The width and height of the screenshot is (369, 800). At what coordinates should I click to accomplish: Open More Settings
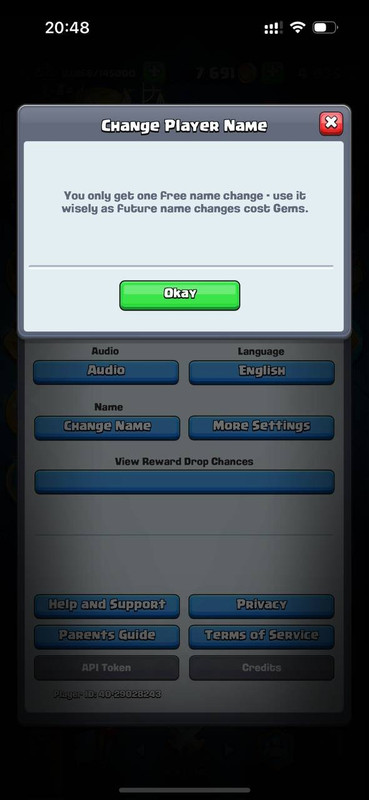point(261,428)
